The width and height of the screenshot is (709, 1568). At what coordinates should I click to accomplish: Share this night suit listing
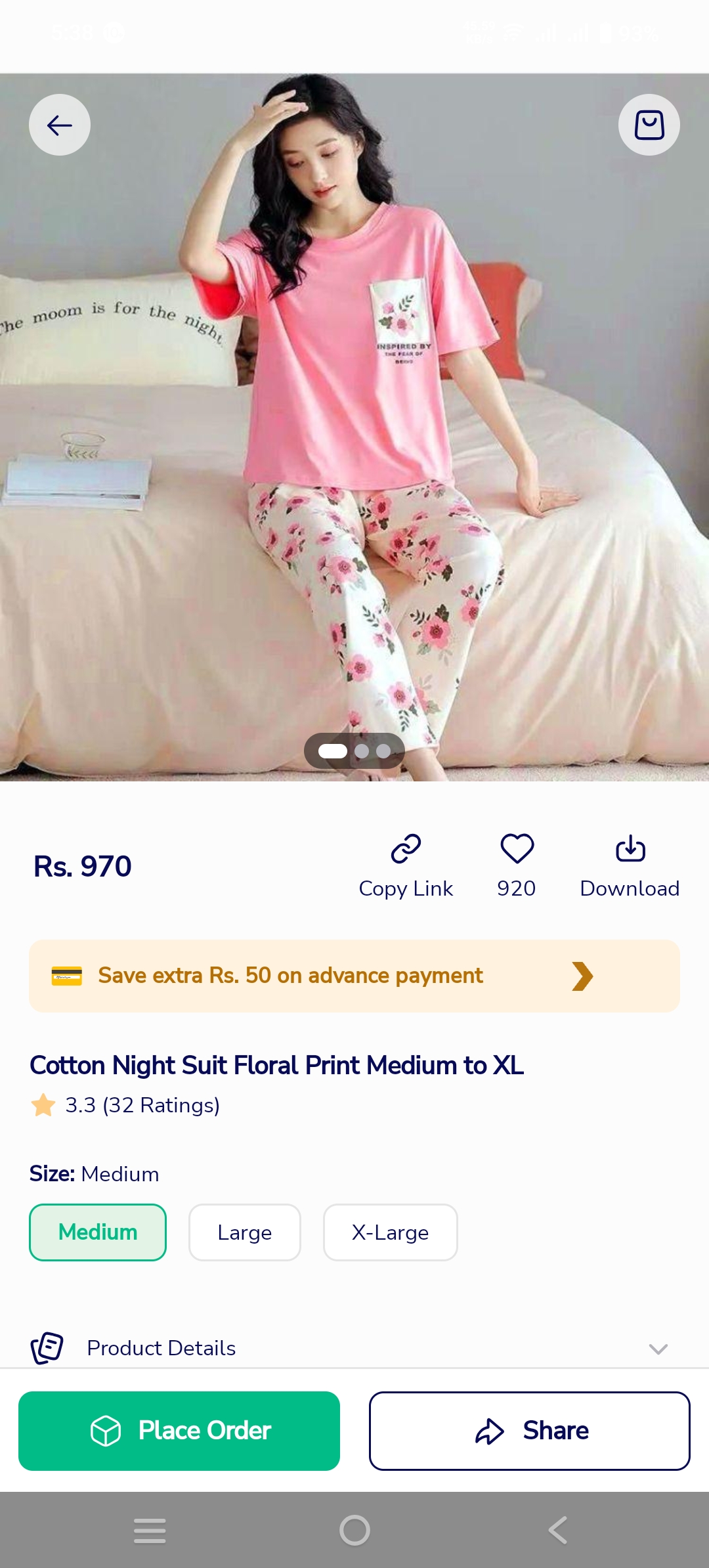click(x=530, y=1431)
